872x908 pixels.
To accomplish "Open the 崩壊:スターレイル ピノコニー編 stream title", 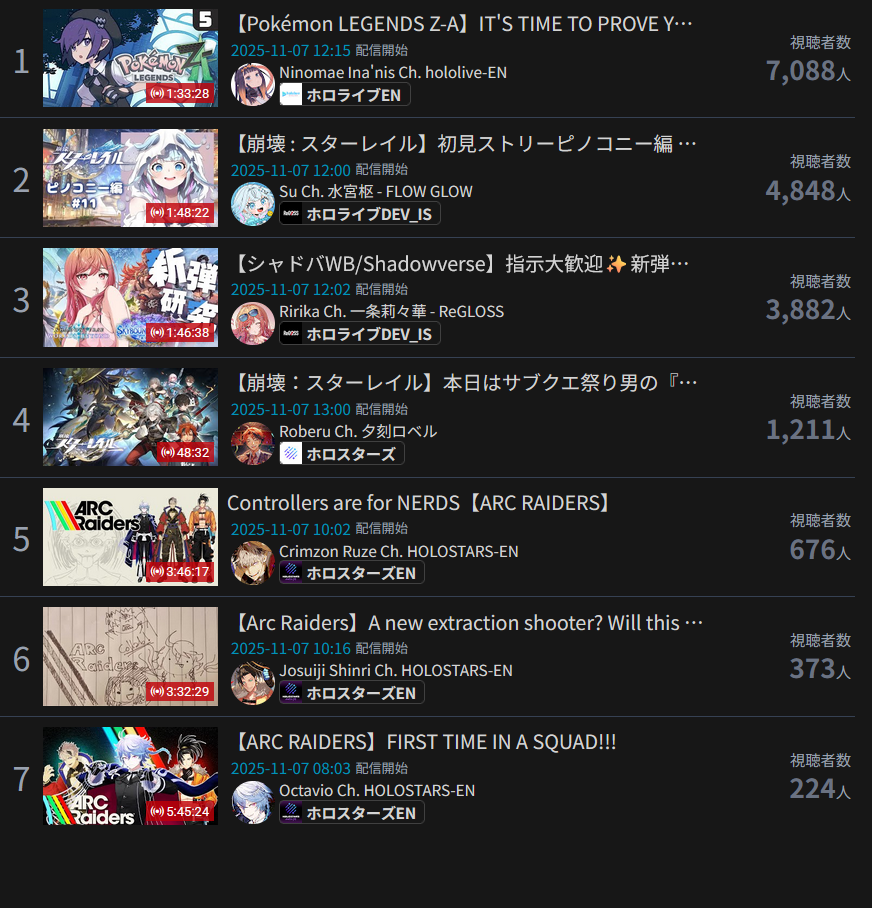I will click(465, 144).
